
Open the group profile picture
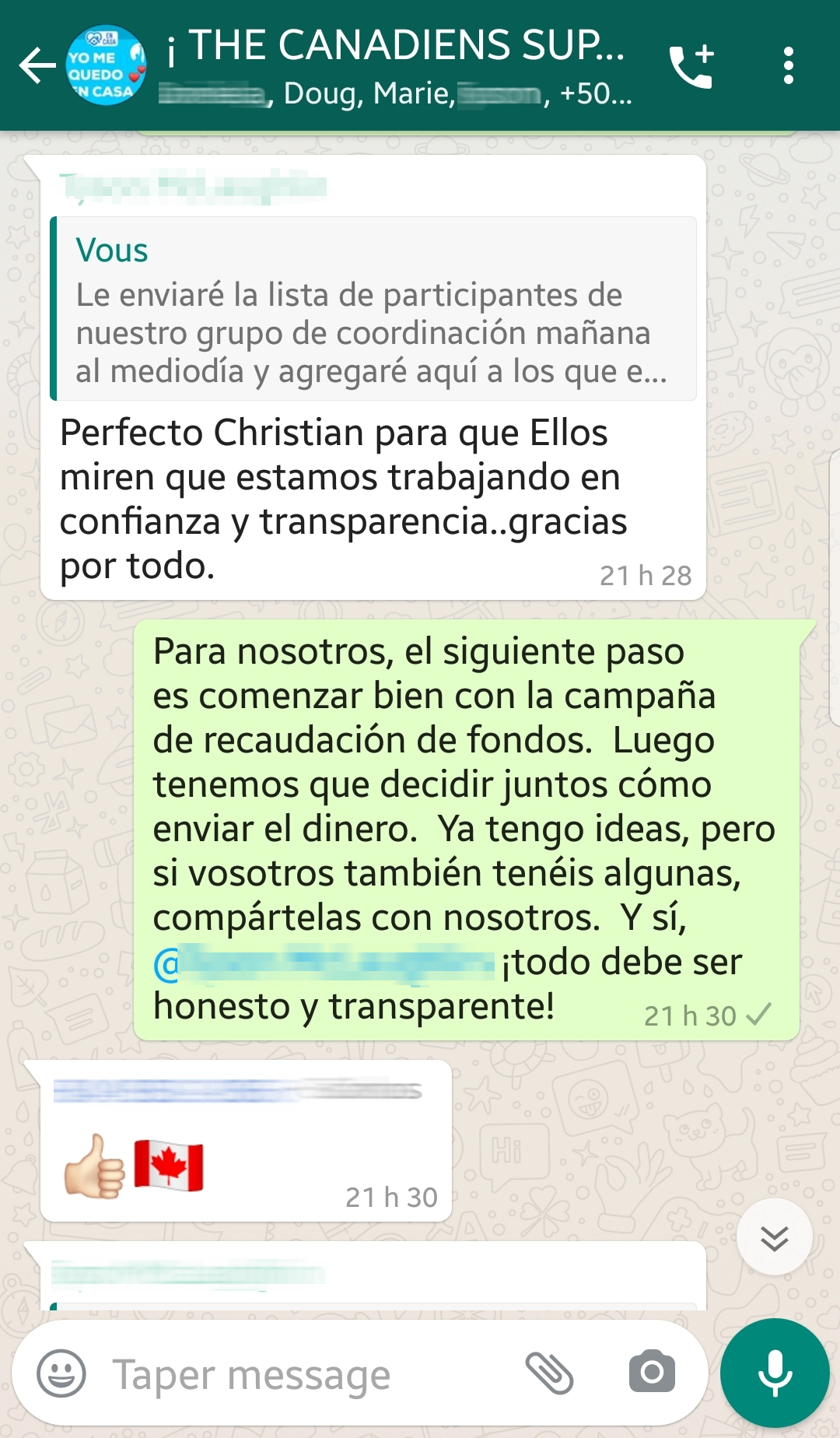[x=107, y=65]
